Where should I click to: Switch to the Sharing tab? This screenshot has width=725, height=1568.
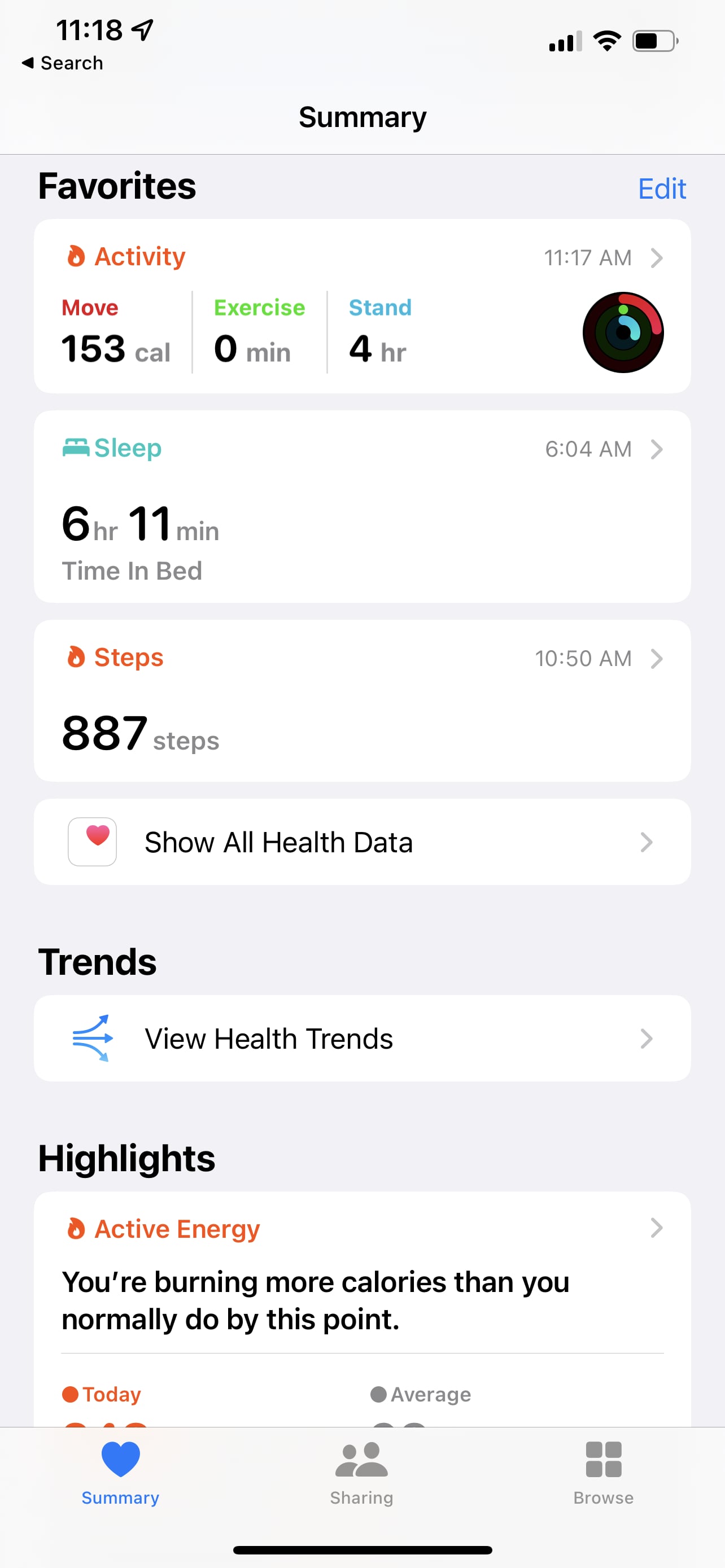(361, 1473)
